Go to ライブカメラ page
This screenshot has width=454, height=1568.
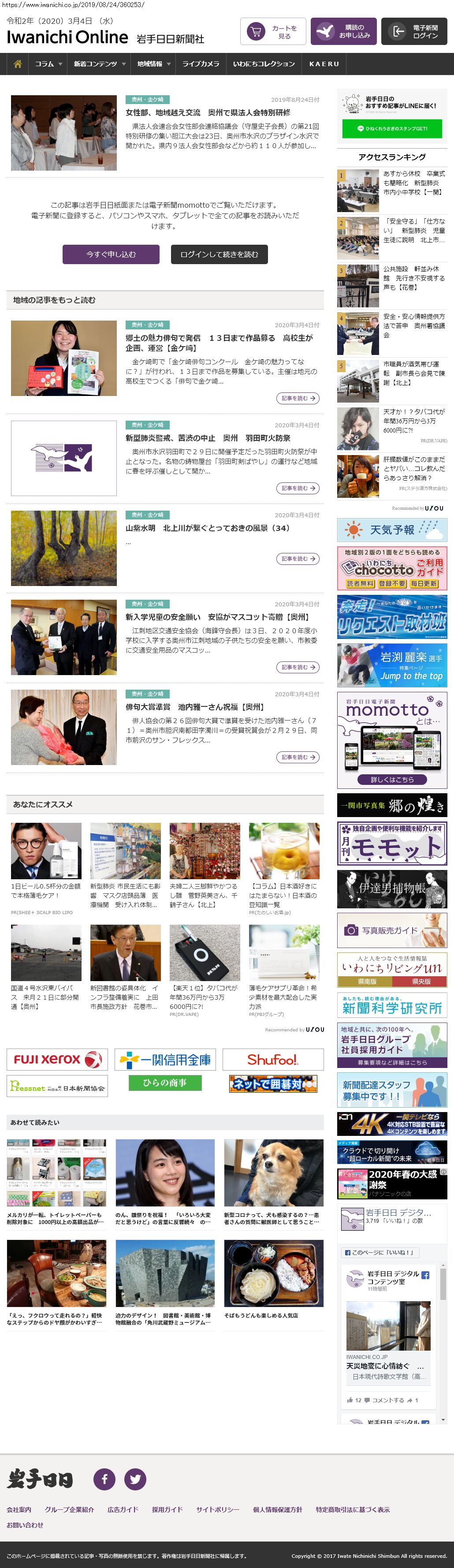click(201, 64)
